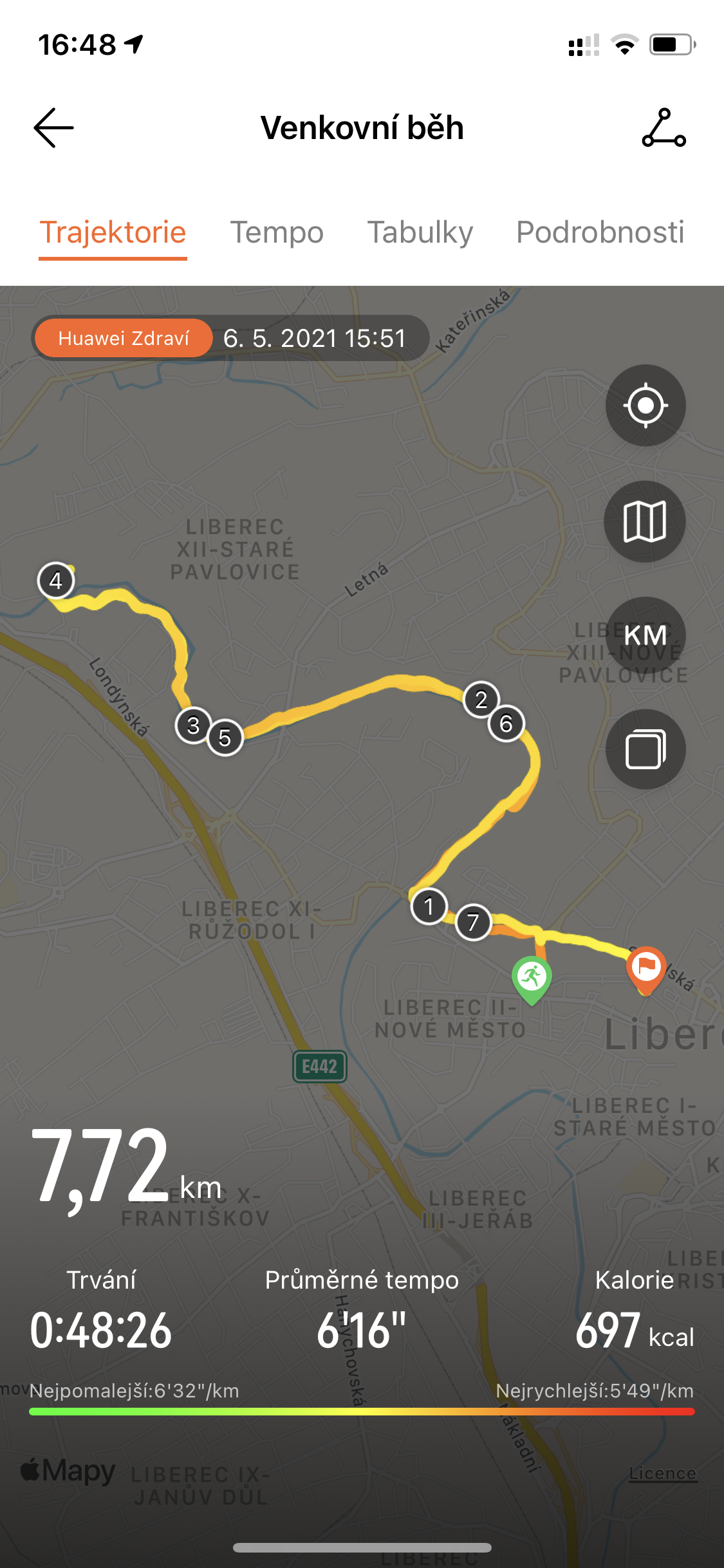
Task: Open the Tabulky tab
Action: (x=420, y=232)
